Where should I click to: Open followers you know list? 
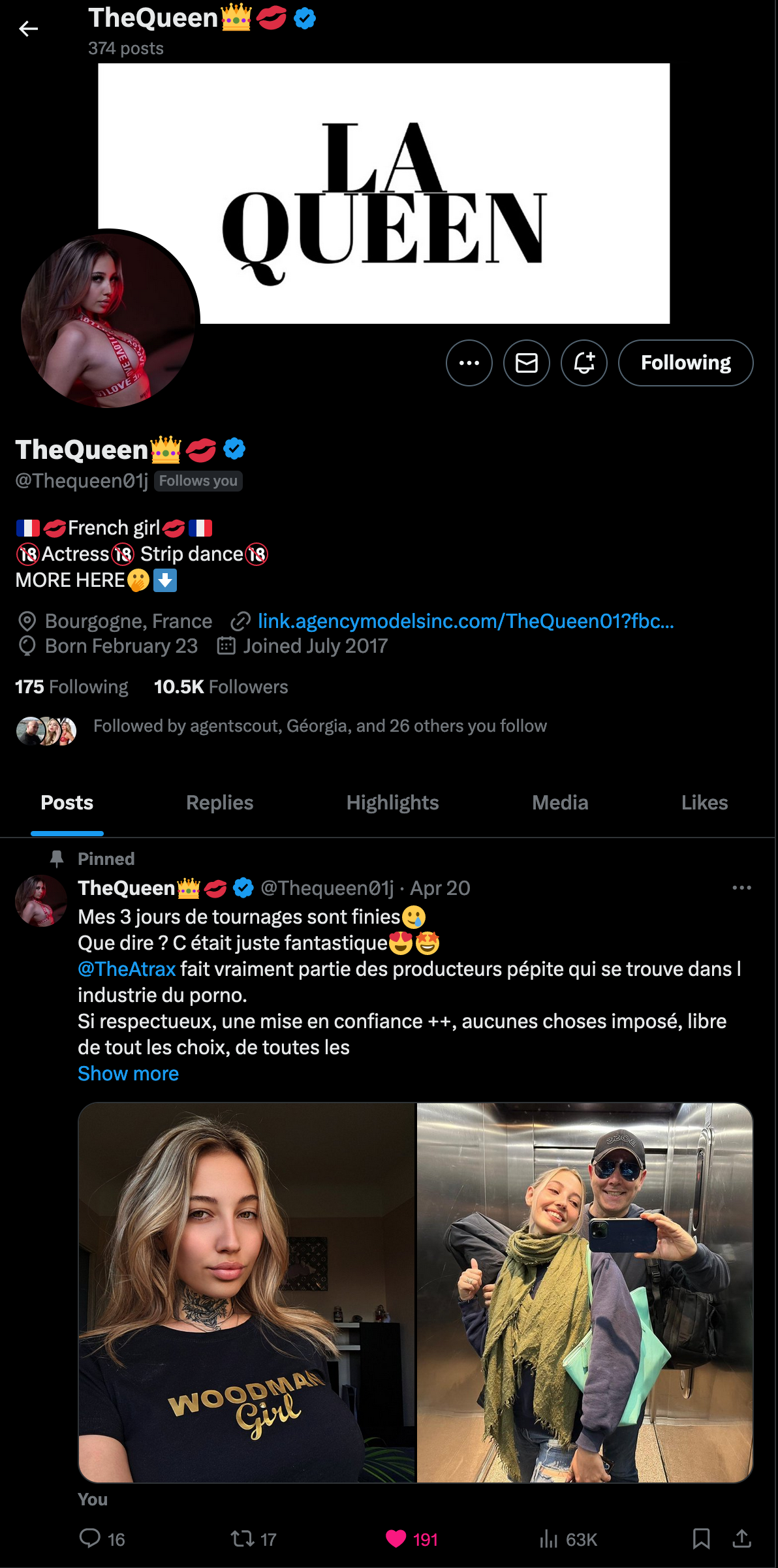click(x=319, y=726)
